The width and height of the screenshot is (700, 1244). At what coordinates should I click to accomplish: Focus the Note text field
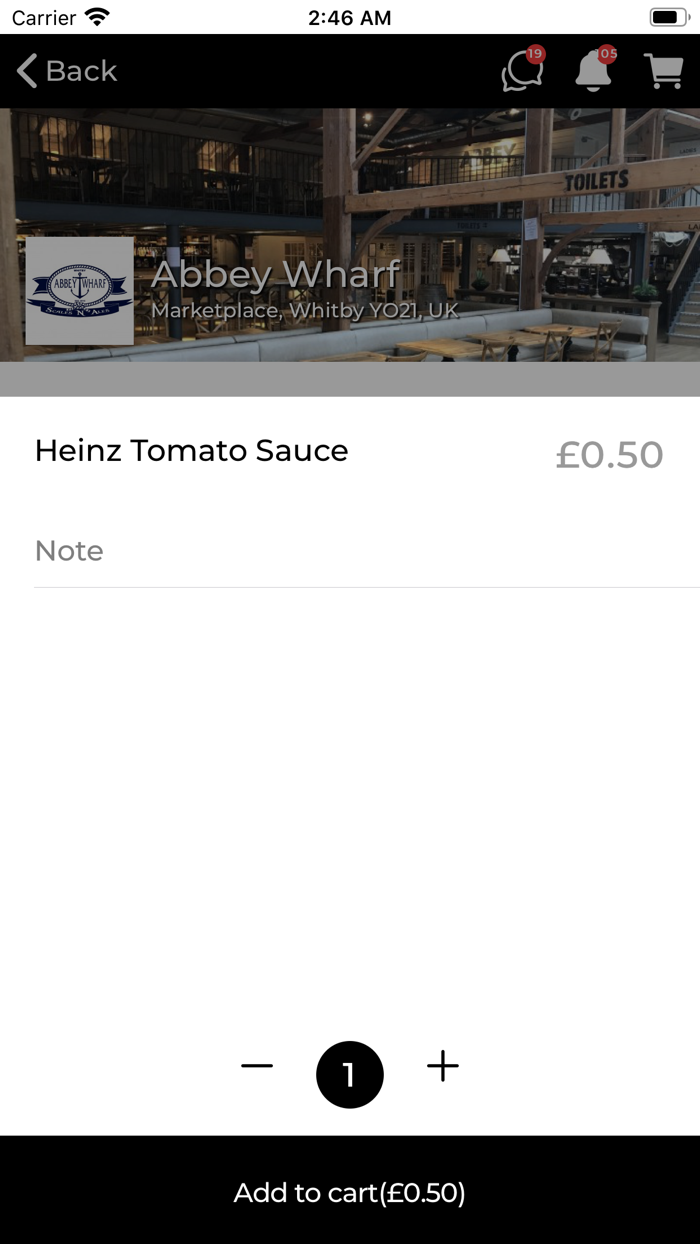pos(366,551)
